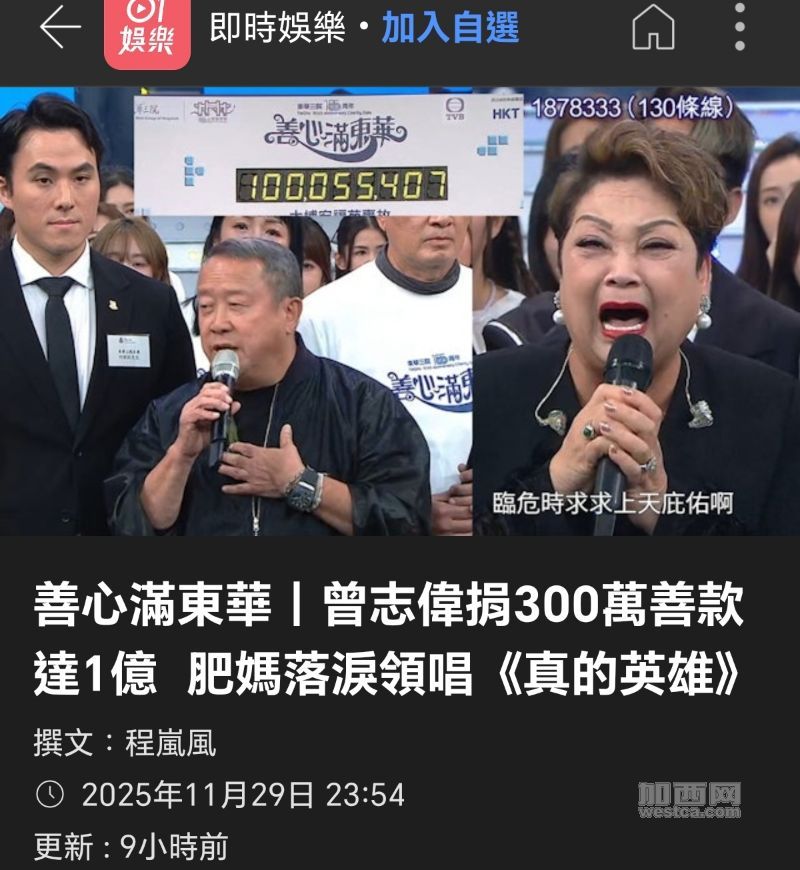View the article's header photo

pos(400,312)
